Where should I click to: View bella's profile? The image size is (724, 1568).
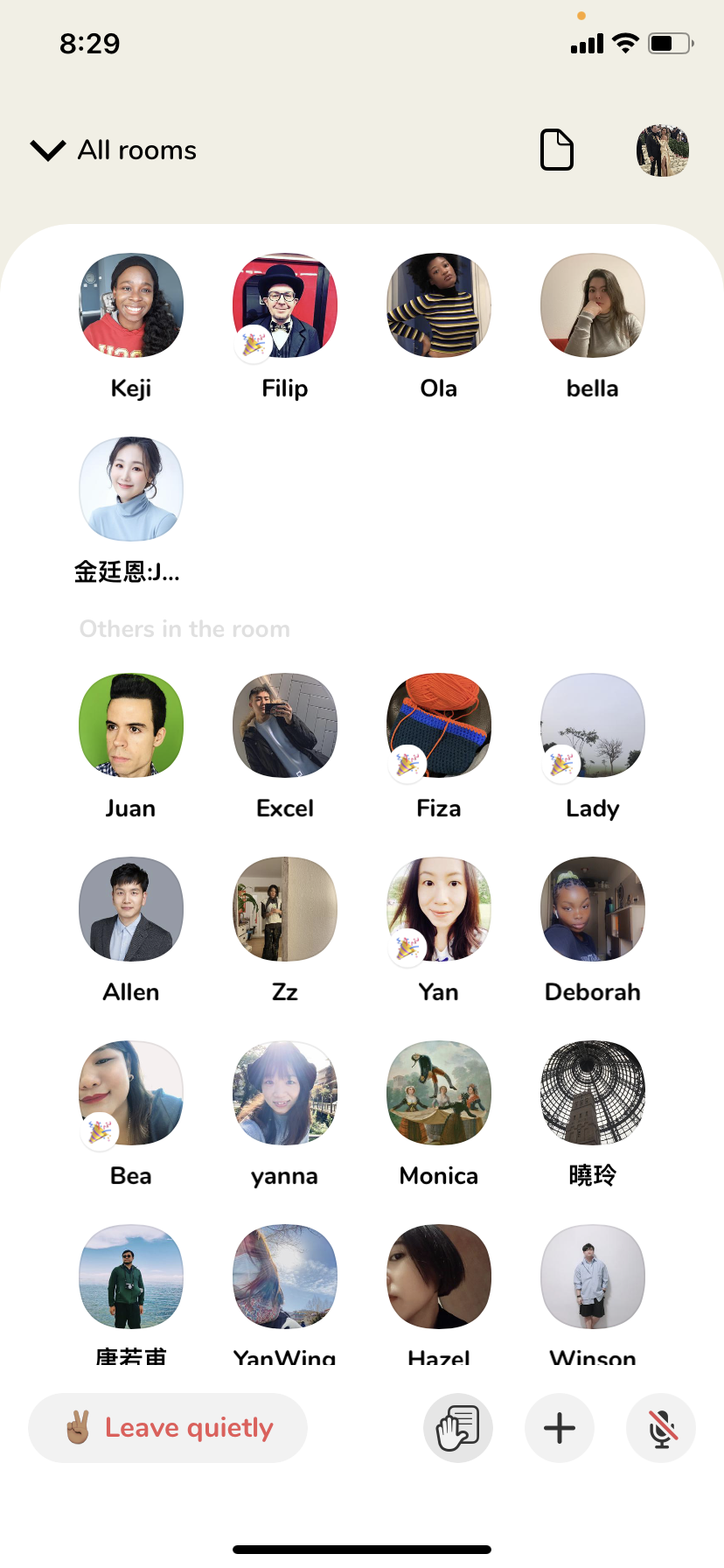point(593,305)
